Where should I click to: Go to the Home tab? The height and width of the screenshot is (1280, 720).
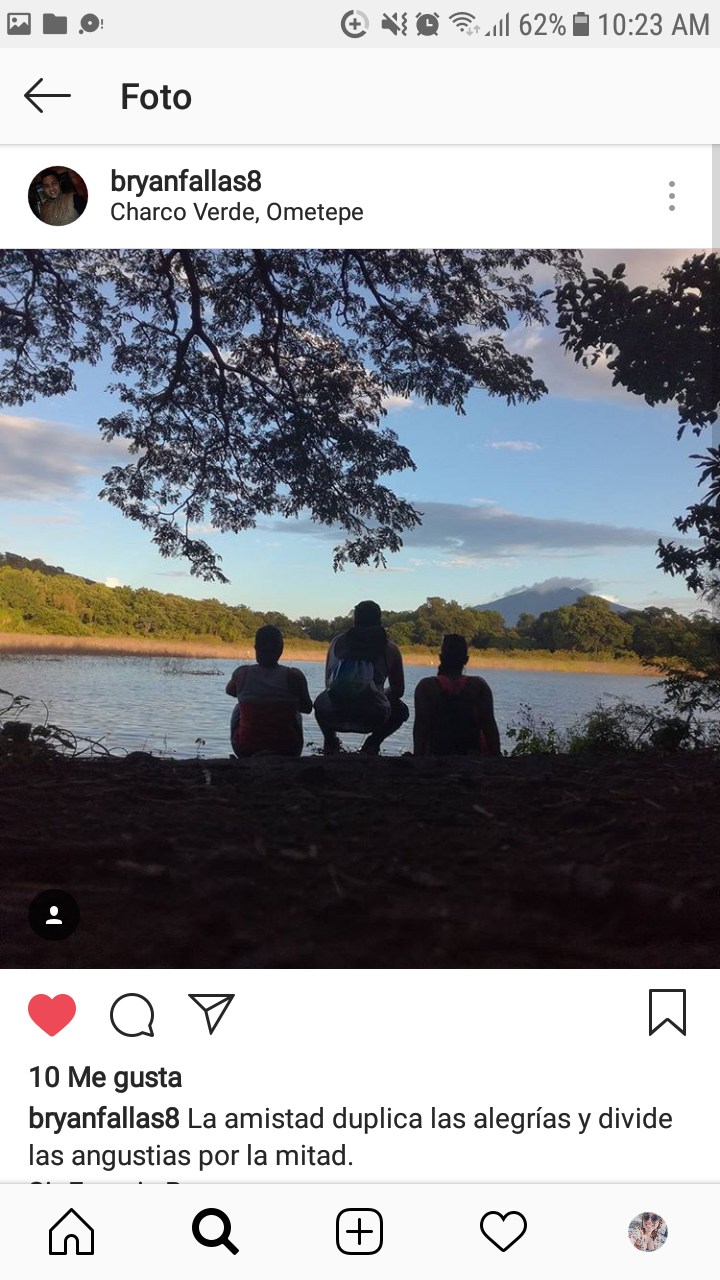pyautogui.click(x=72, y=1232)
